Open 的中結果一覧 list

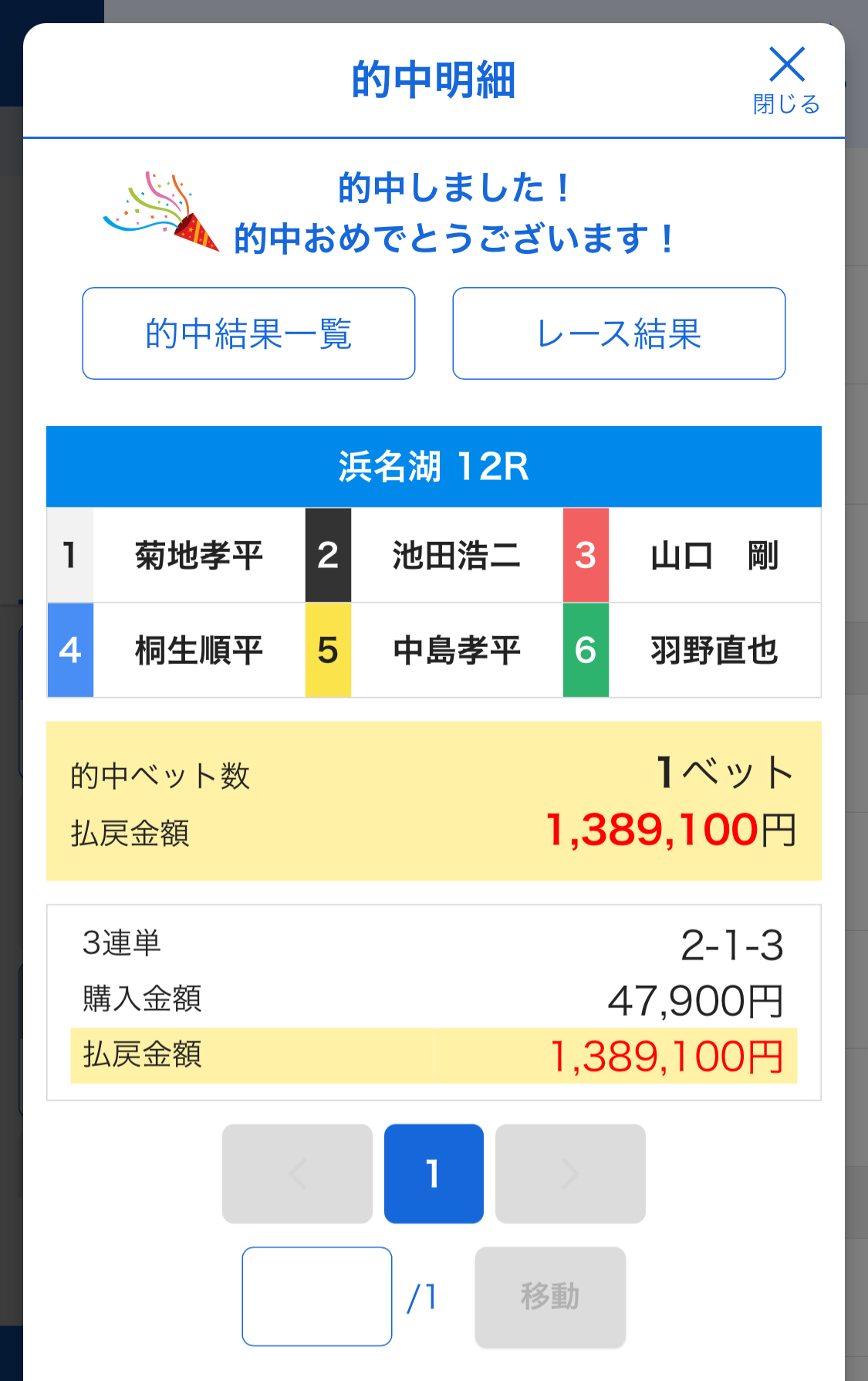coord(248,333)
